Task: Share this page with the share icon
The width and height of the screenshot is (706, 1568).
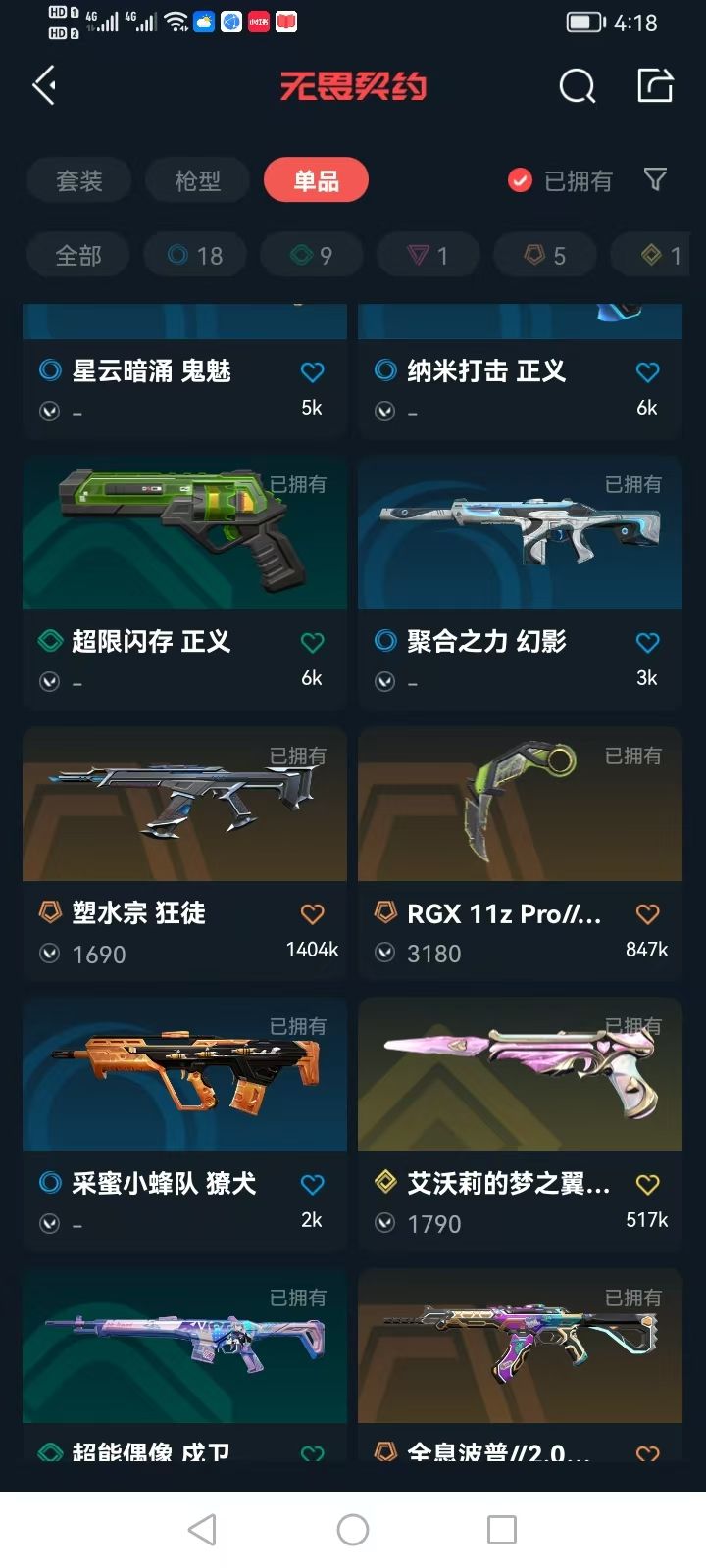Action: click(x=655, y=85)
